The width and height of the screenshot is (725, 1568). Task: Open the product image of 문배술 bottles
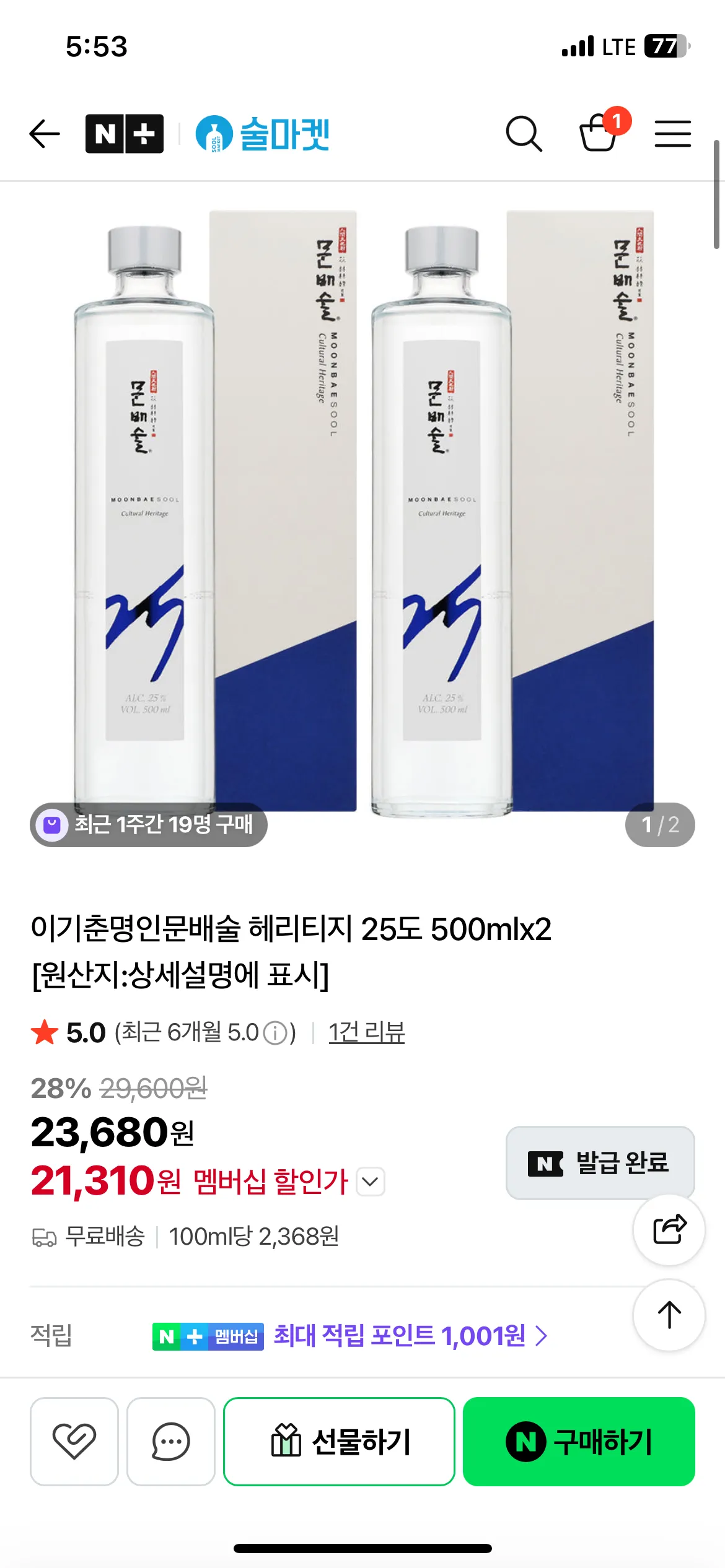(x=362, y=514)
